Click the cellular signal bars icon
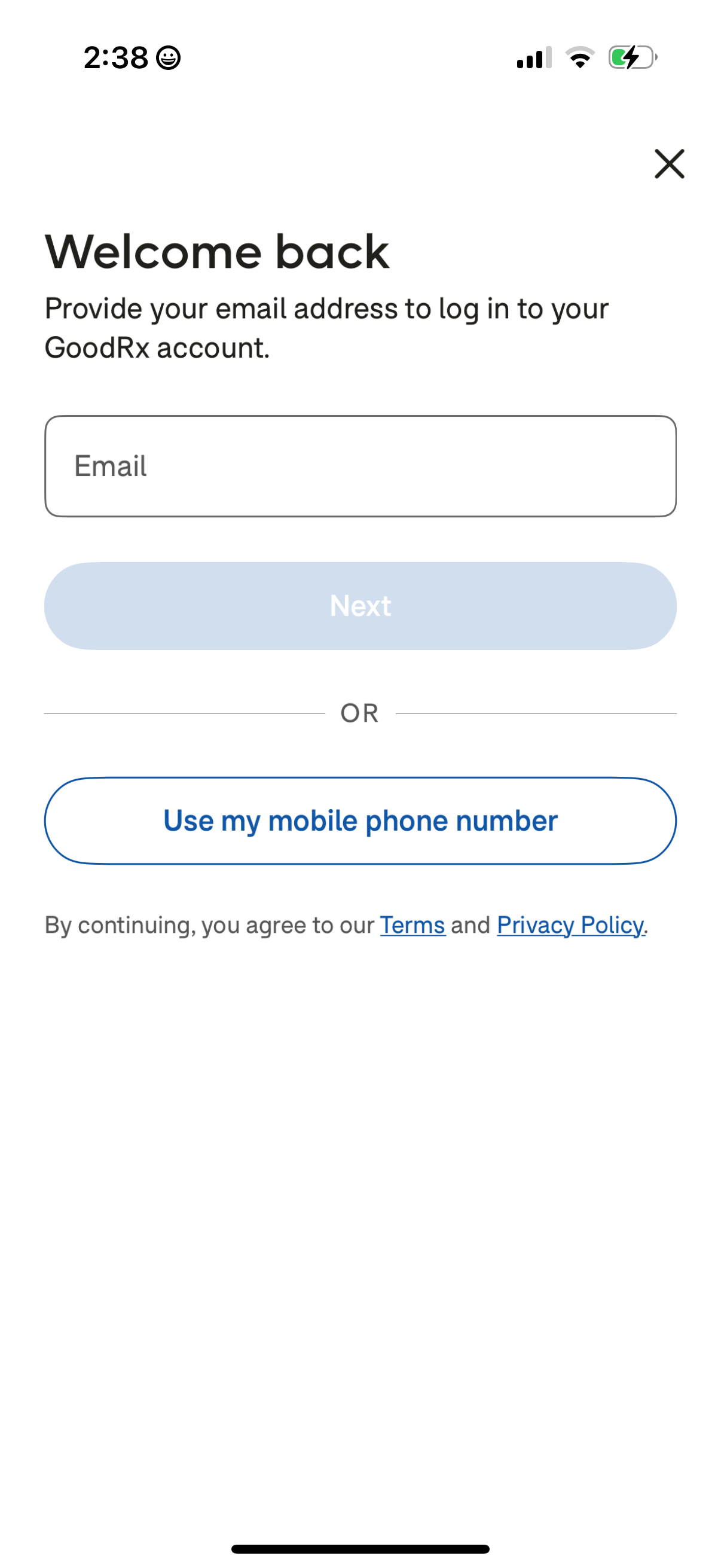The image size is (721, 1568). tap(534, 57)
